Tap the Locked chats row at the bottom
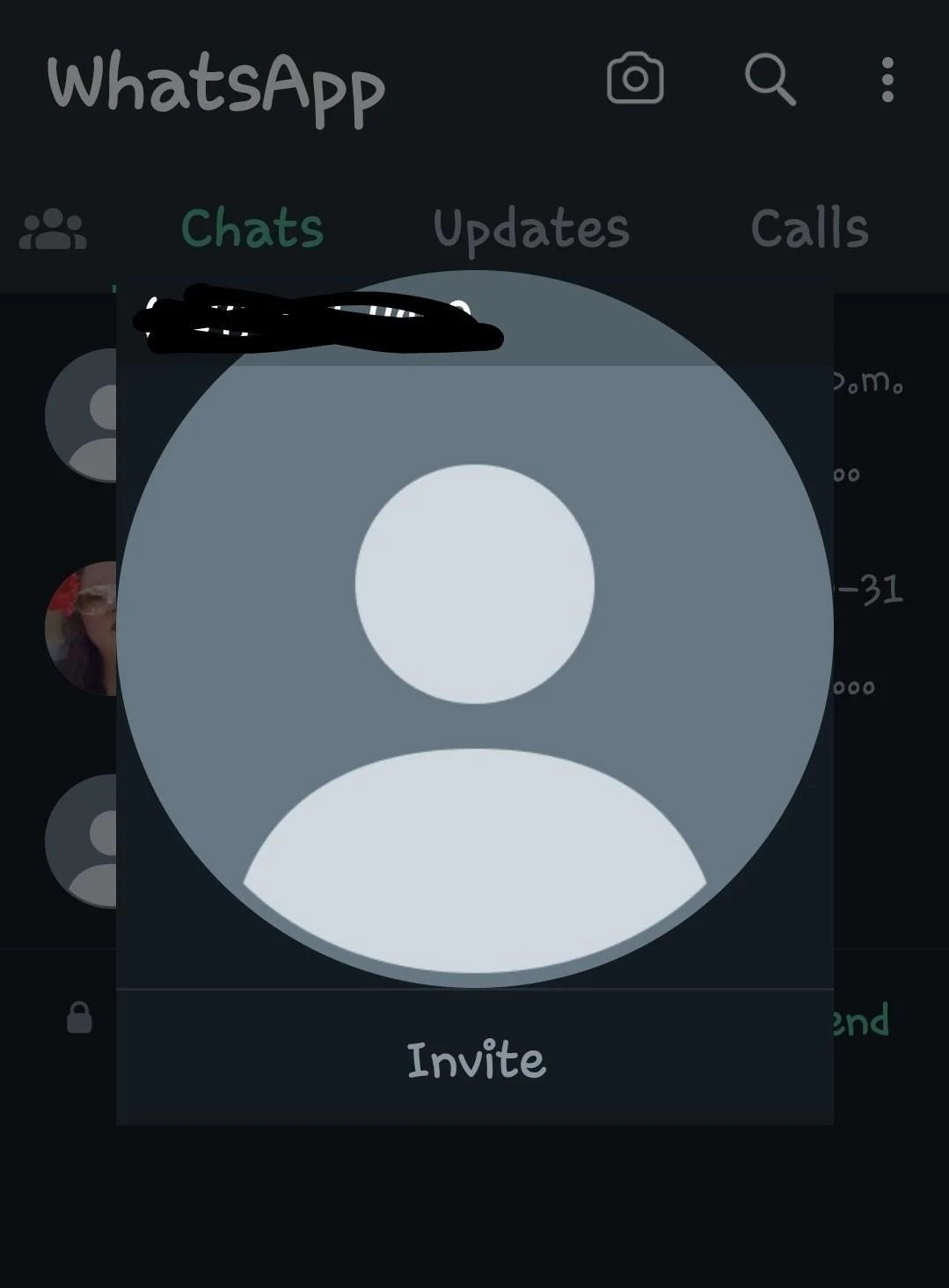 [x=77, y=1018]
